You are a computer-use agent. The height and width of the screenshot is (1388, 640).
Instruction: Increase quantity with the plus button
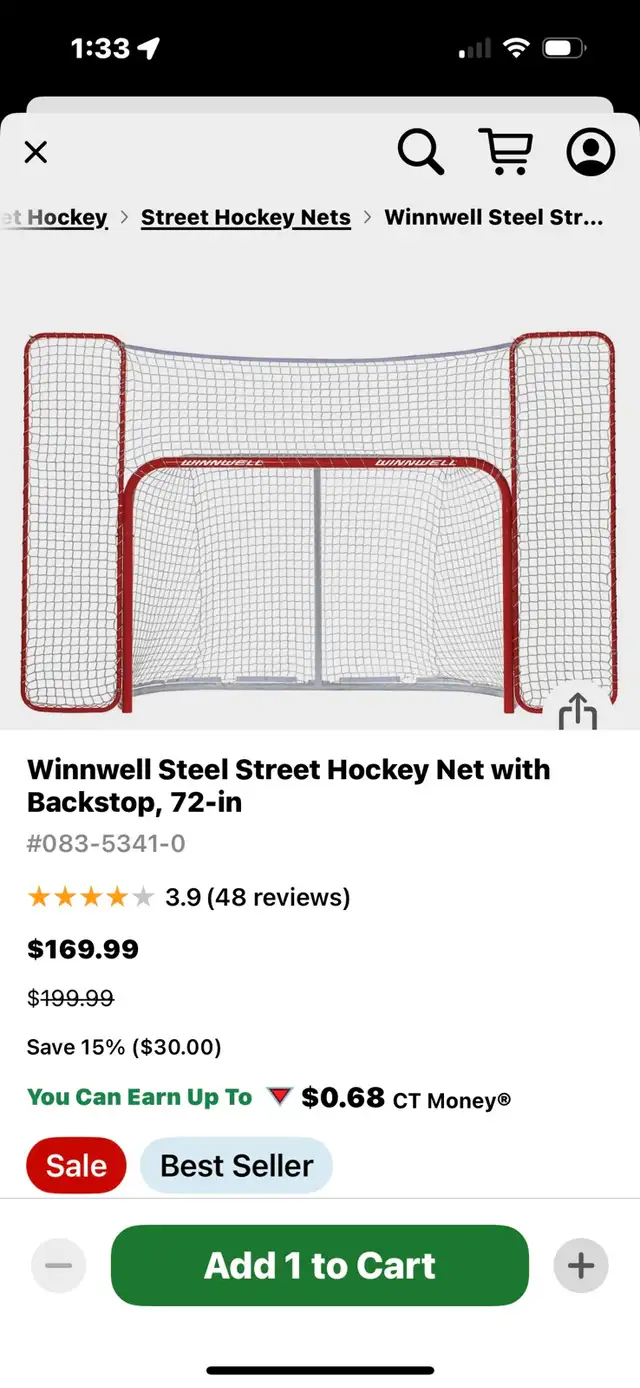581,1266
